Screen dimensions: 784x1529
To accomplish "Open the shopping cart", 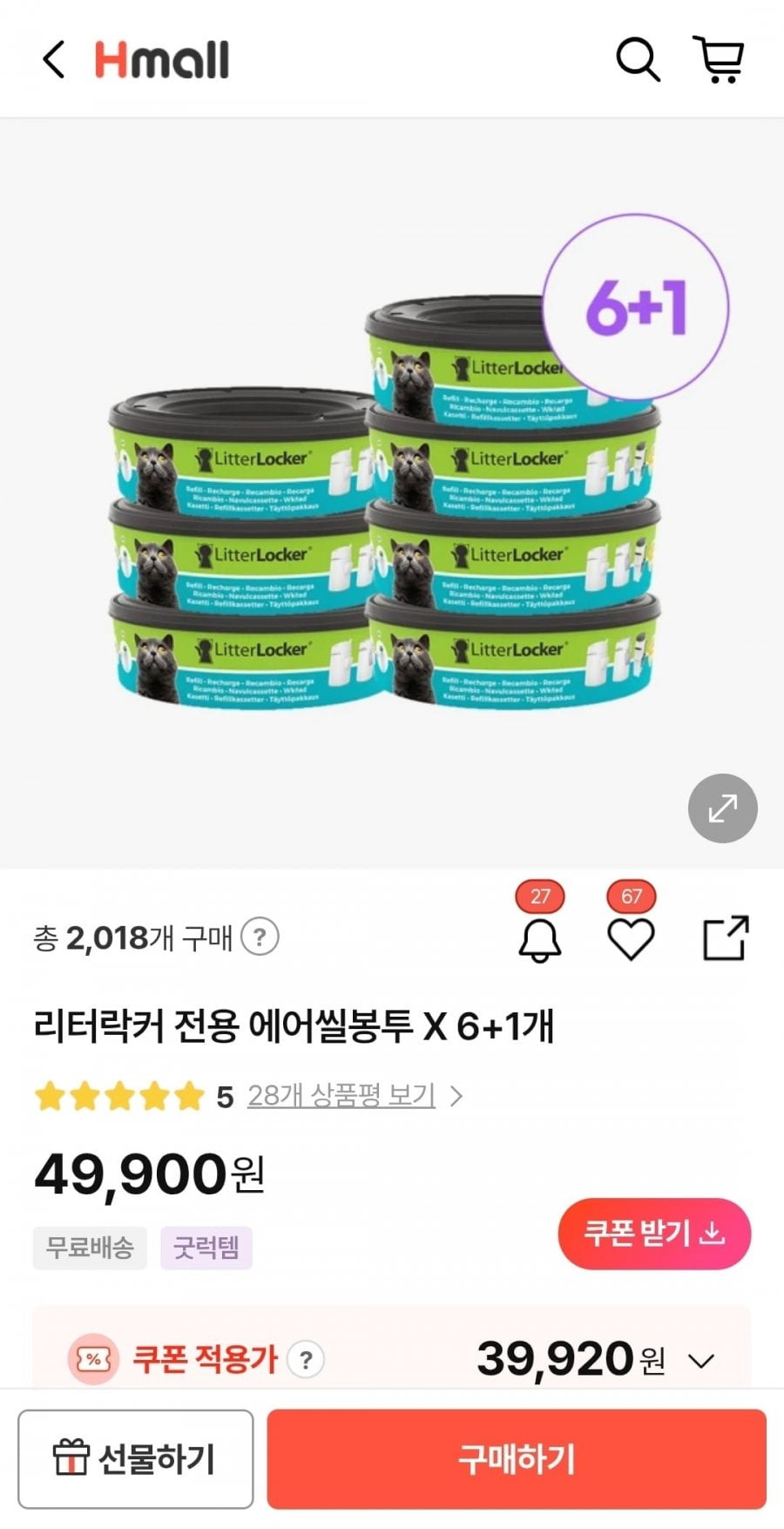I will click(x=719, y=60).
